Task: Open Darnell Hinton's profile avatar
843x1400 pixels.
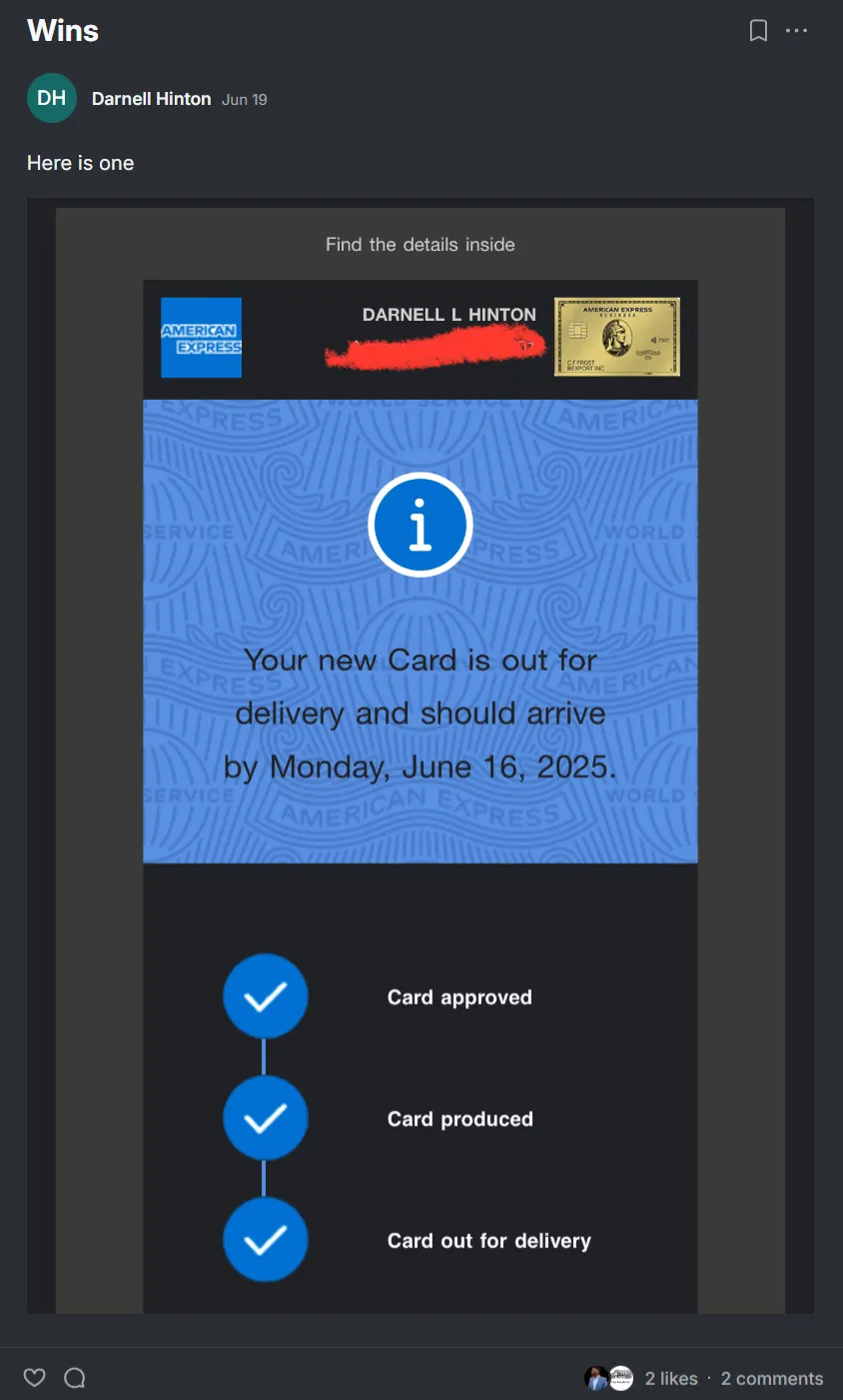Action: [x=52, y=98]
